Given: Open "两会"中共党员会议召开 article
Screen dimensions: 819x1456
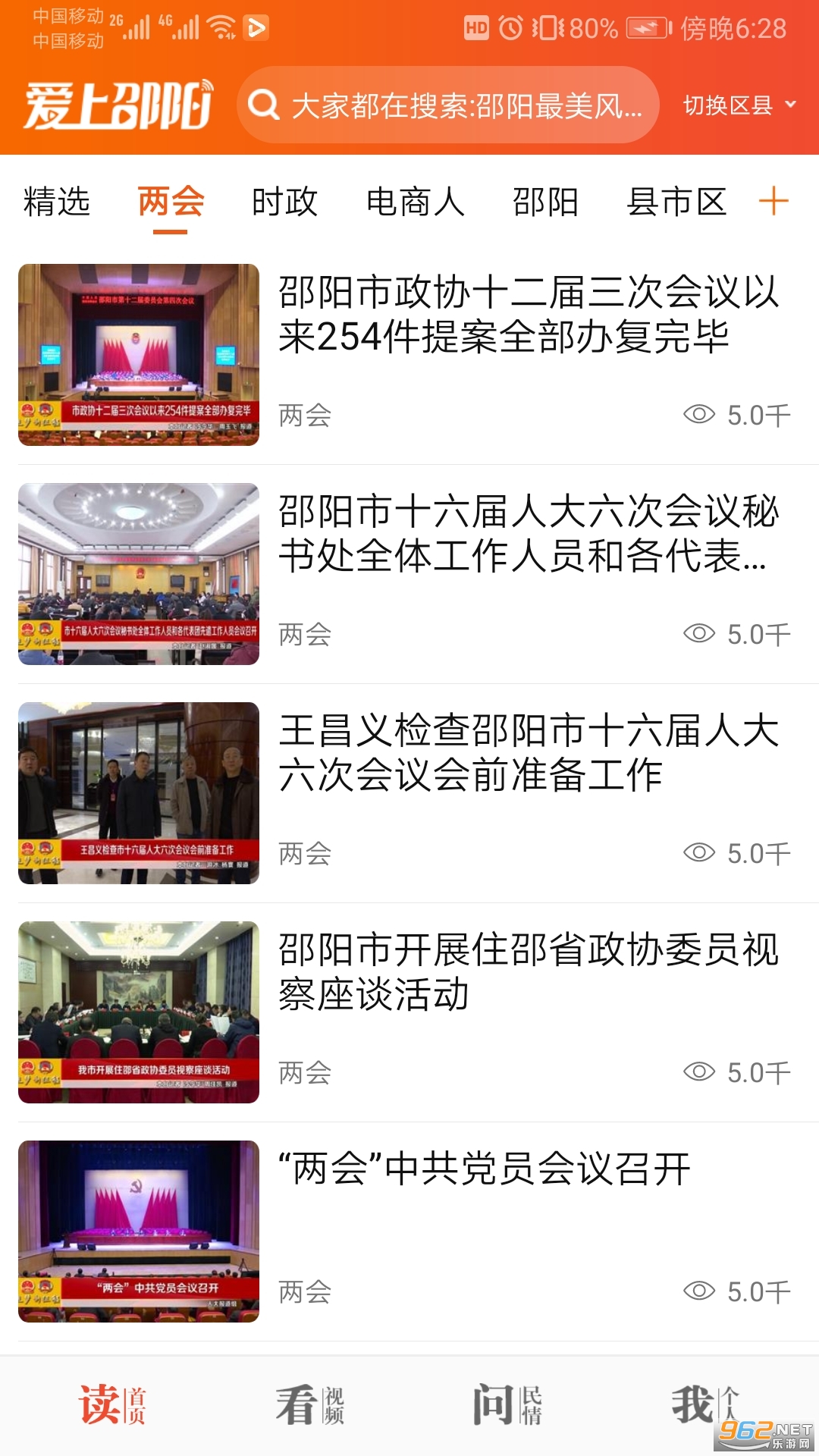Looking at the screenshot, I should pyautogui.click(x=485, y=1169).
